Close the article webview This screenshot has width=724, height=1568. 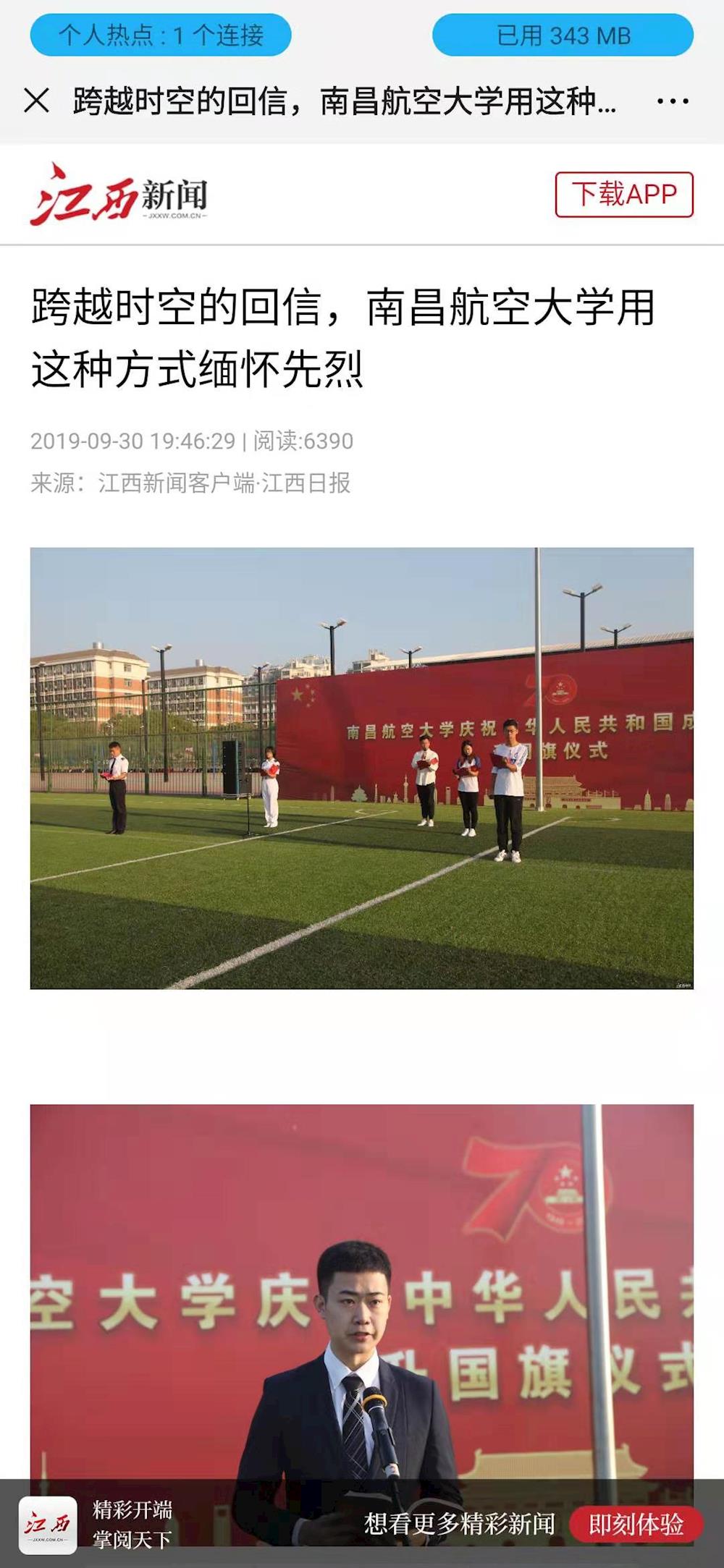pos(36,101)
